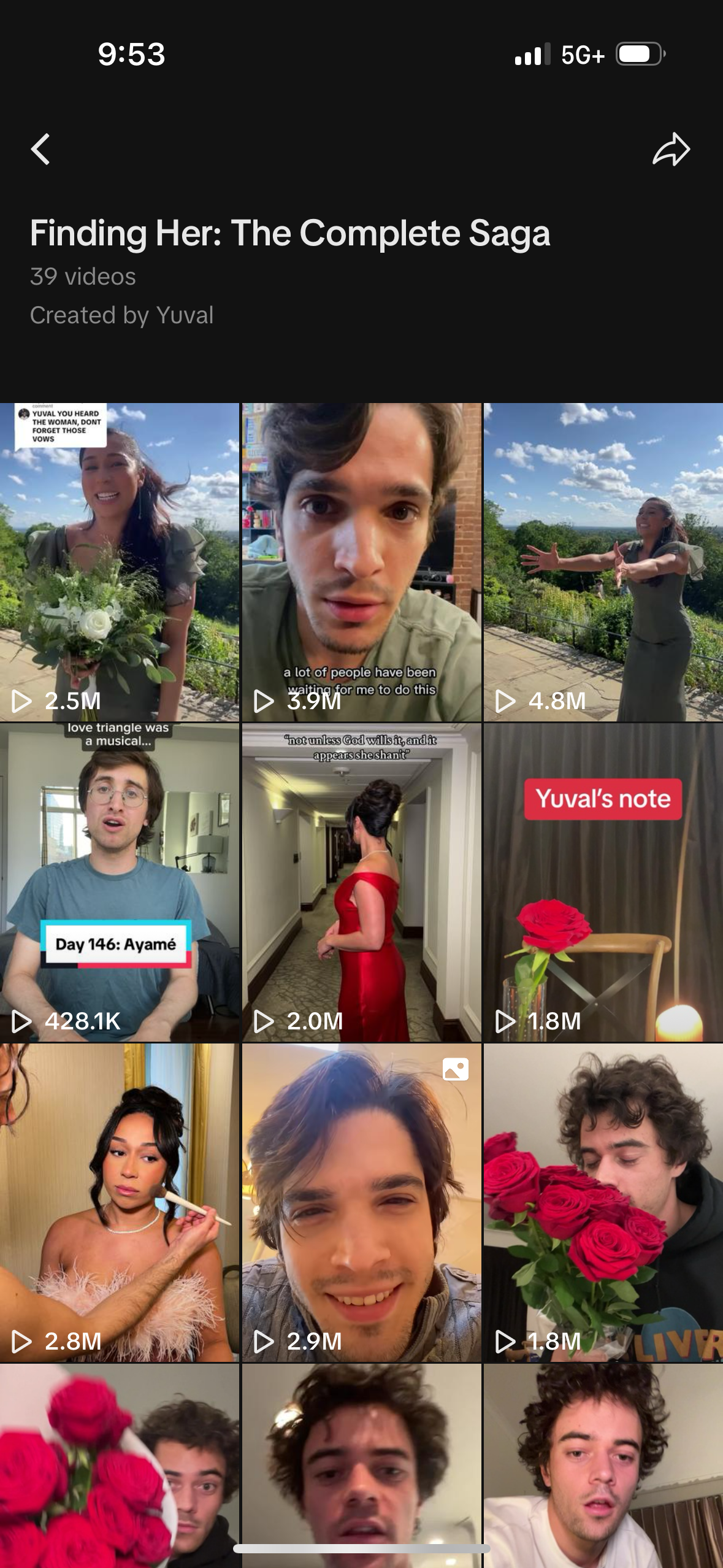Screen dimensions: 723x1568
Task: Open the video with 2.5M views
Action: pyautogui.click(x=120, y=561)
